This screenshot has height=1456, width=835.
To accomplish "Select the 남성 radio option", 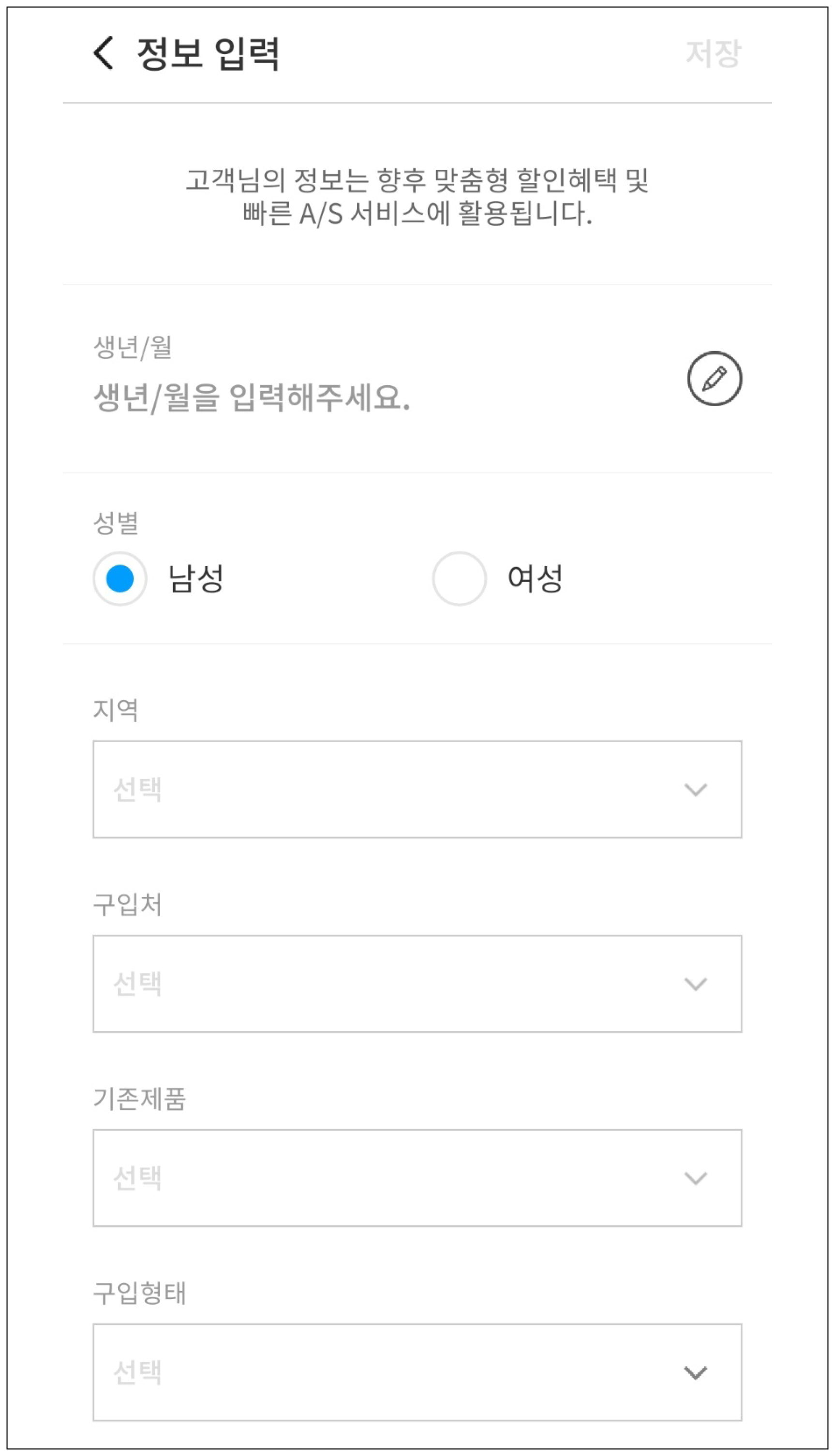I will click(x=120, y=578).
